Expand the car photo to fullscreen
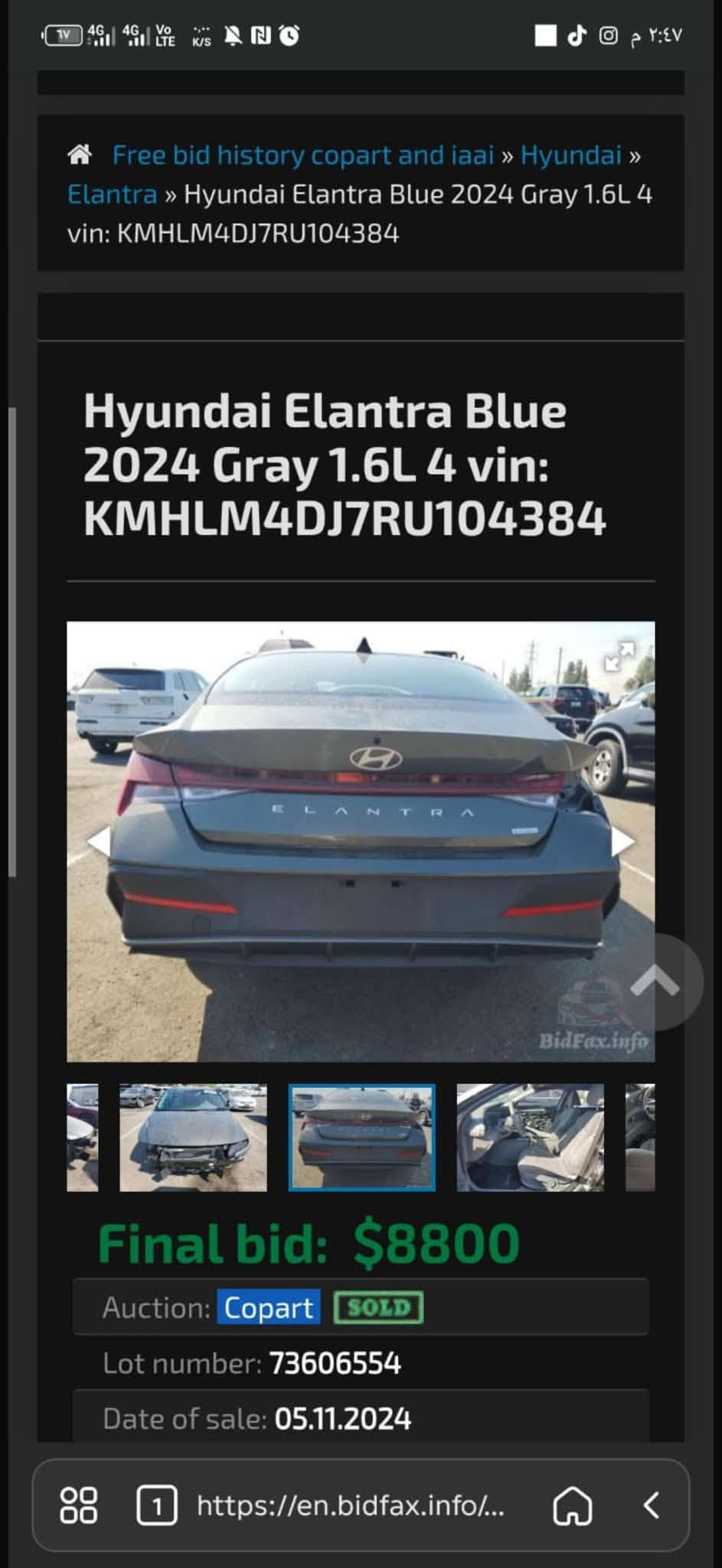Viewport: 722px width, 1568px height. tap(619, 656)
